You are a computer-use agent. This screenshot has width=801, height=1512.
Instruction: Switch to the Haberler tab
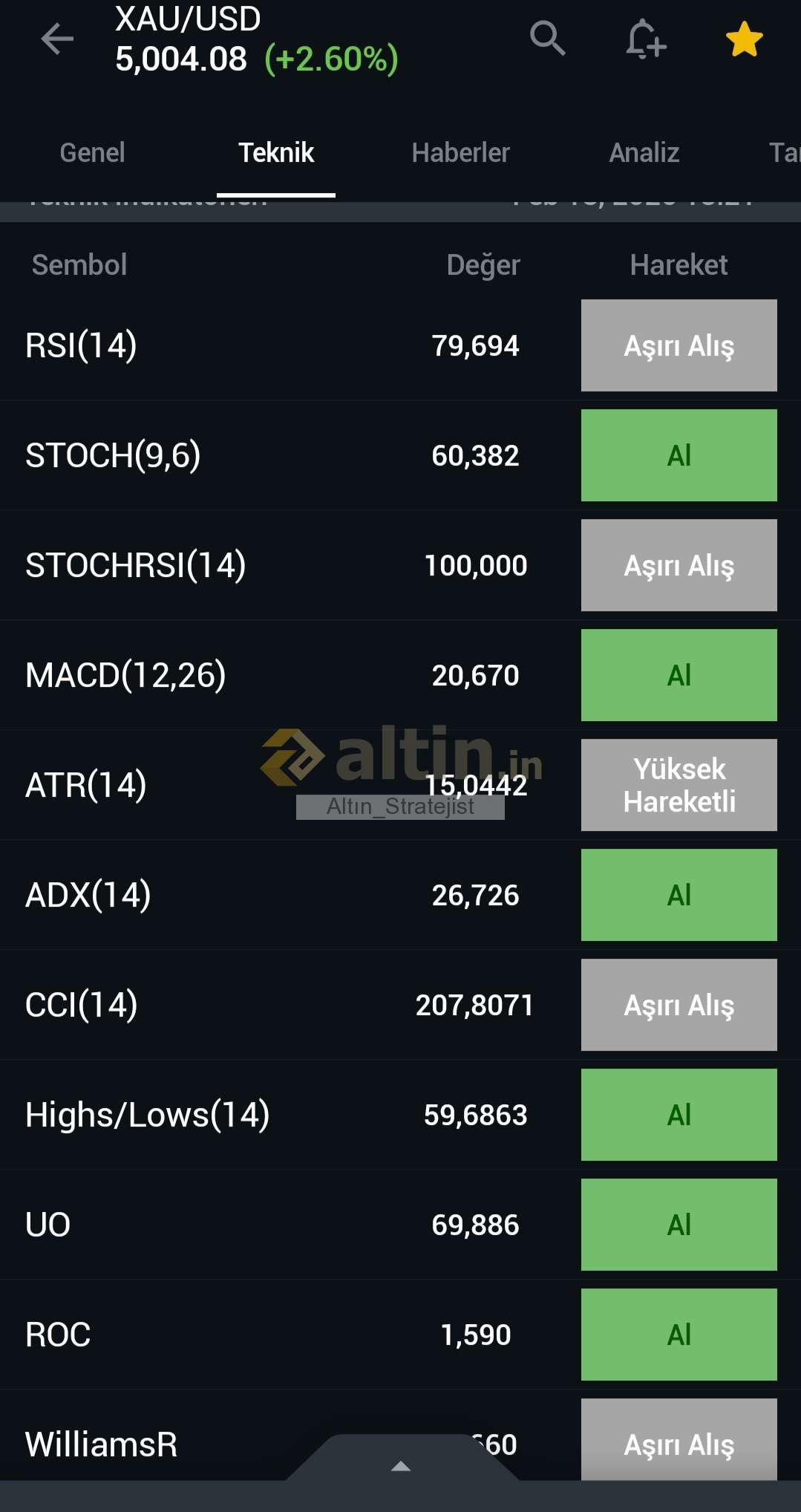click(460, 153)
